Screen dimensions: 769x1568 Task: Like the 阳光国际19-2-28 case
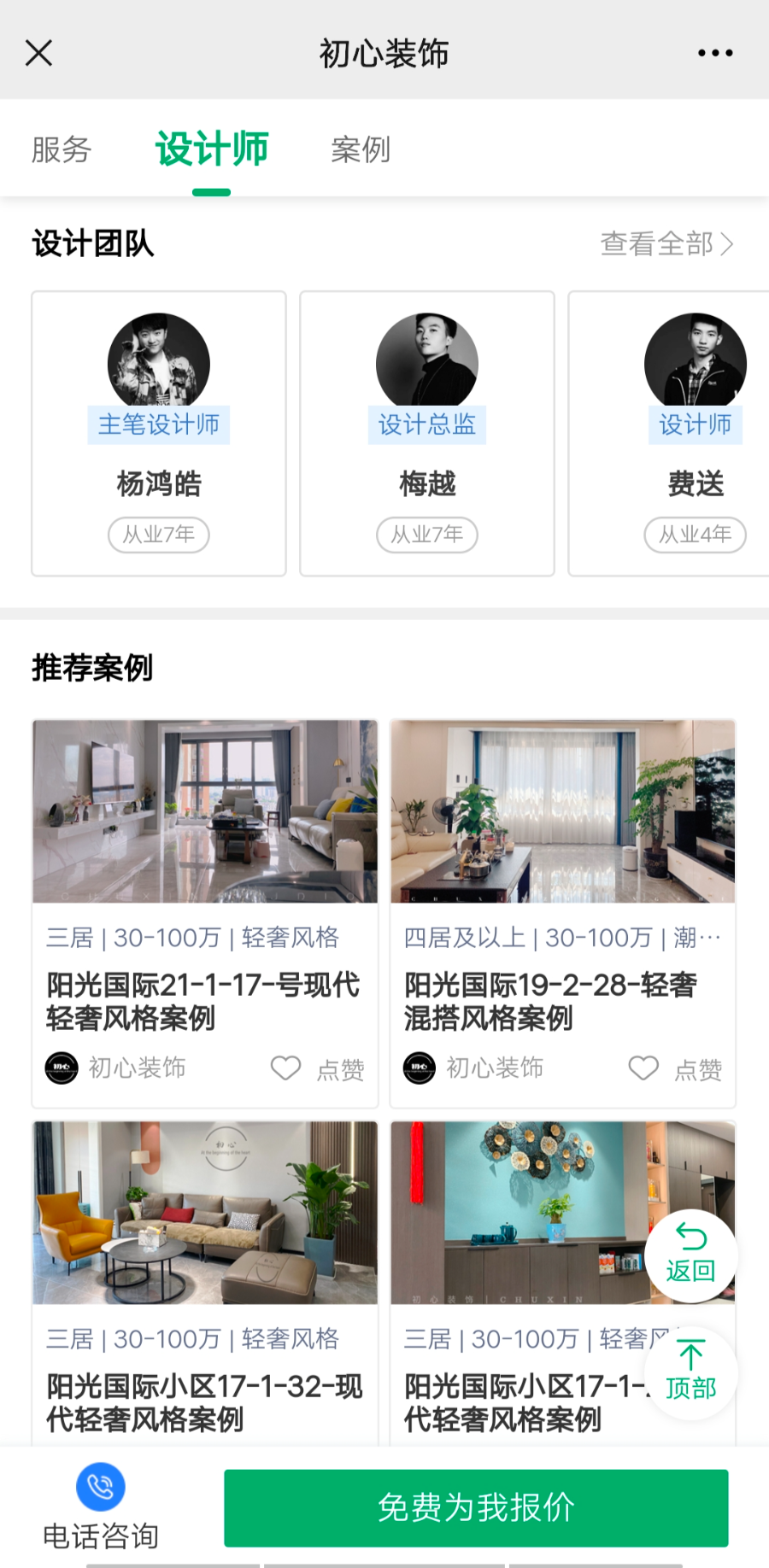tap(676, 1068)
